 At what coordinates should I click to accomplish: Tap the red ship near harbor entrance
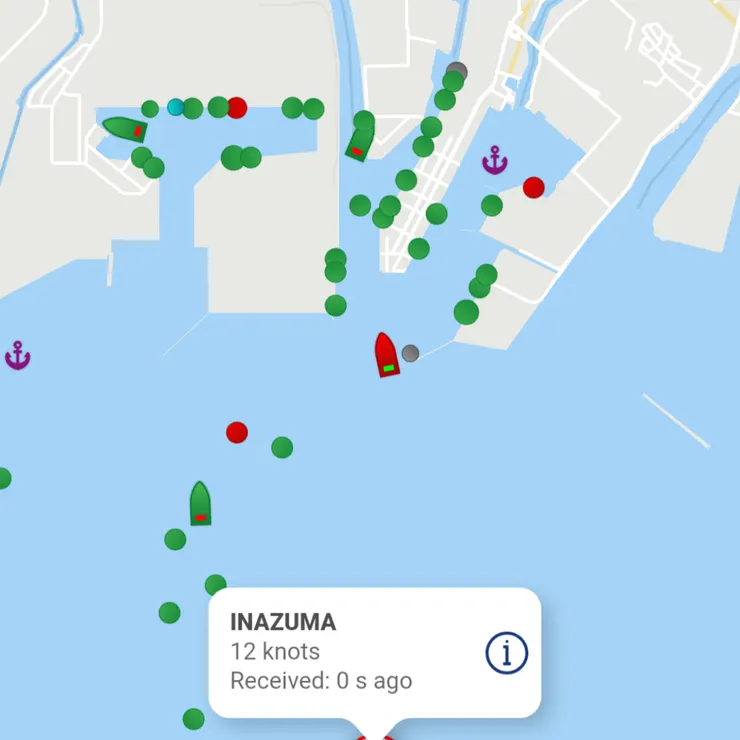(386, 354)
